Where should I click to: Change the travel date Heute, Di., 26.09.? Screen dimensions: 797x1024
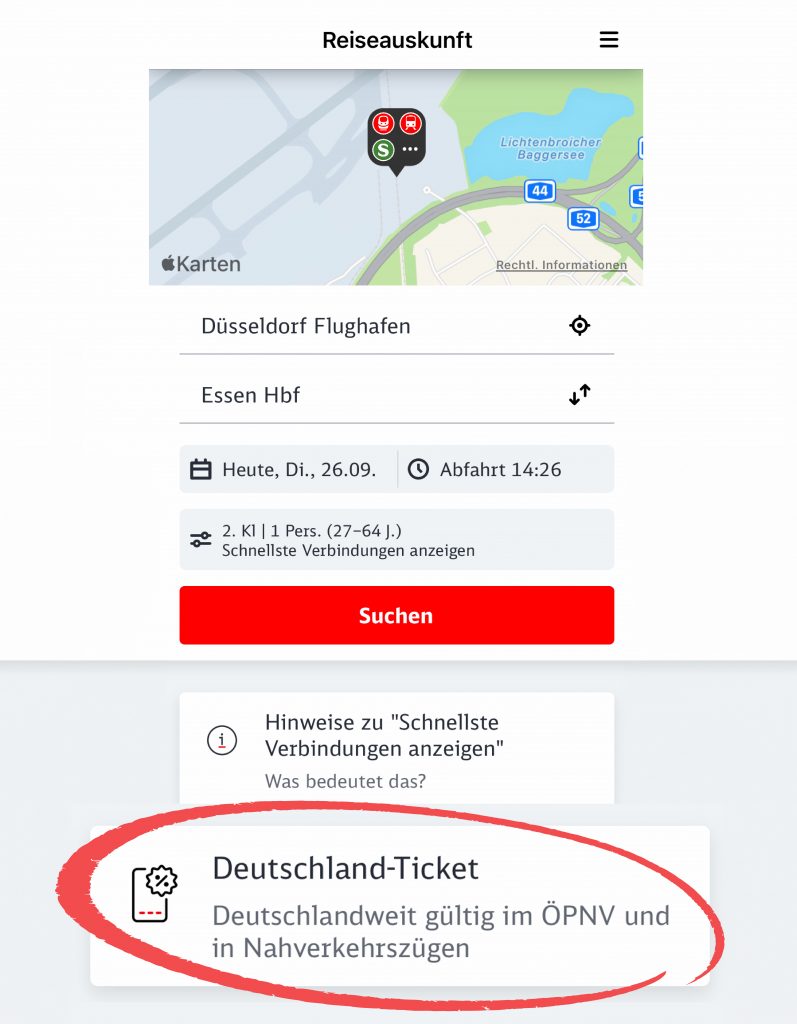pyautogui.click(x=288, y=469)
